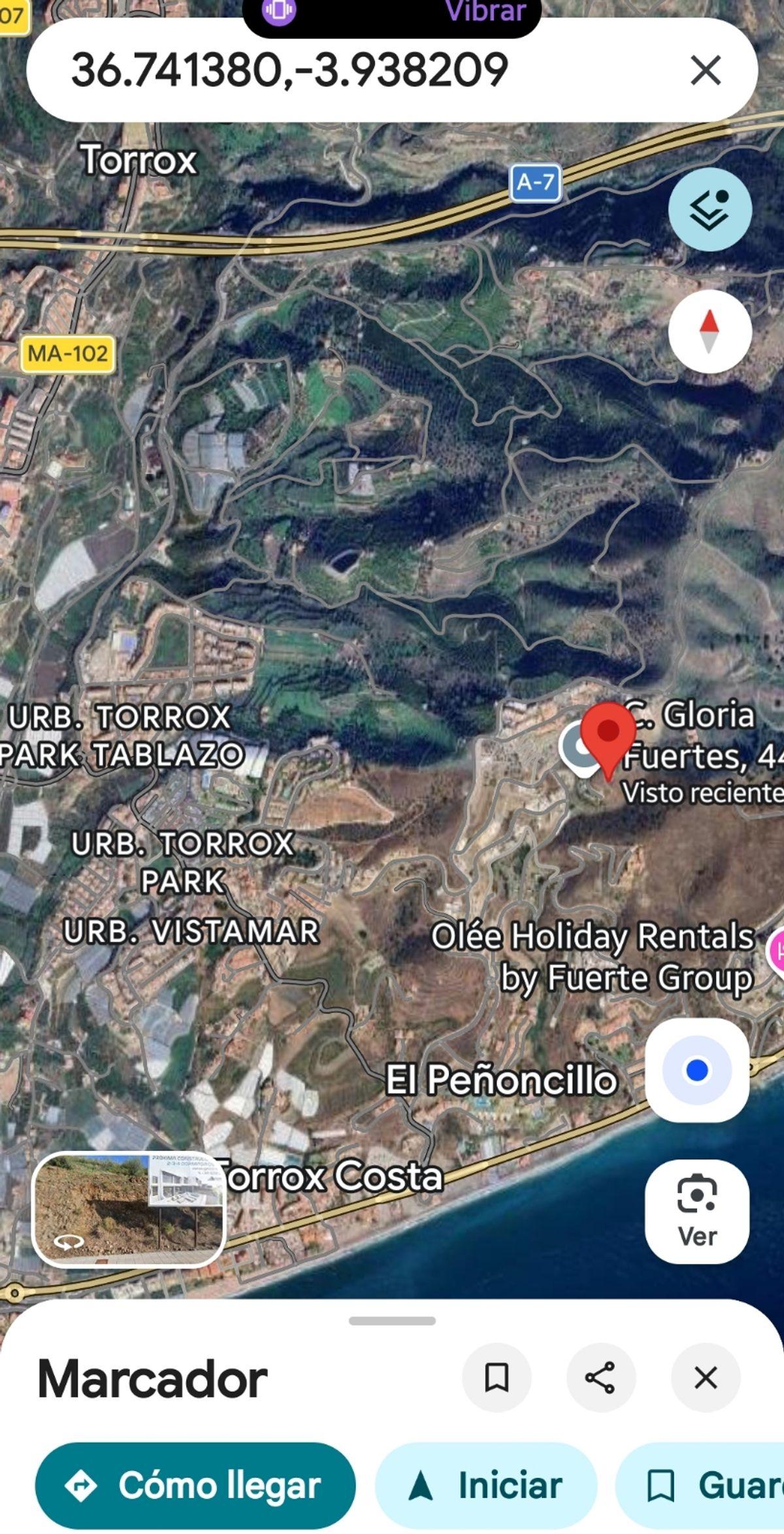Image resolution: width=784 pixels, height=1534 pixels.
Task: Save marker with the bookmark icon
Action: coord(497,1378)
